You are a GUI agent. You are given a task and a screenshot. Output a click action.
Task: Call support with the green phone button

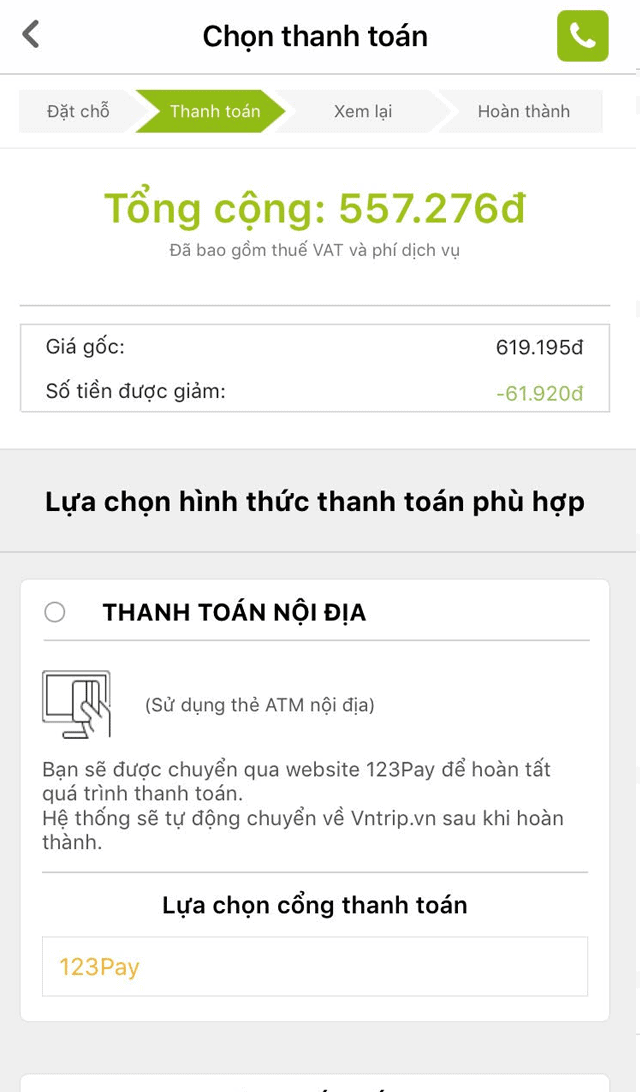tap(582, 36)
